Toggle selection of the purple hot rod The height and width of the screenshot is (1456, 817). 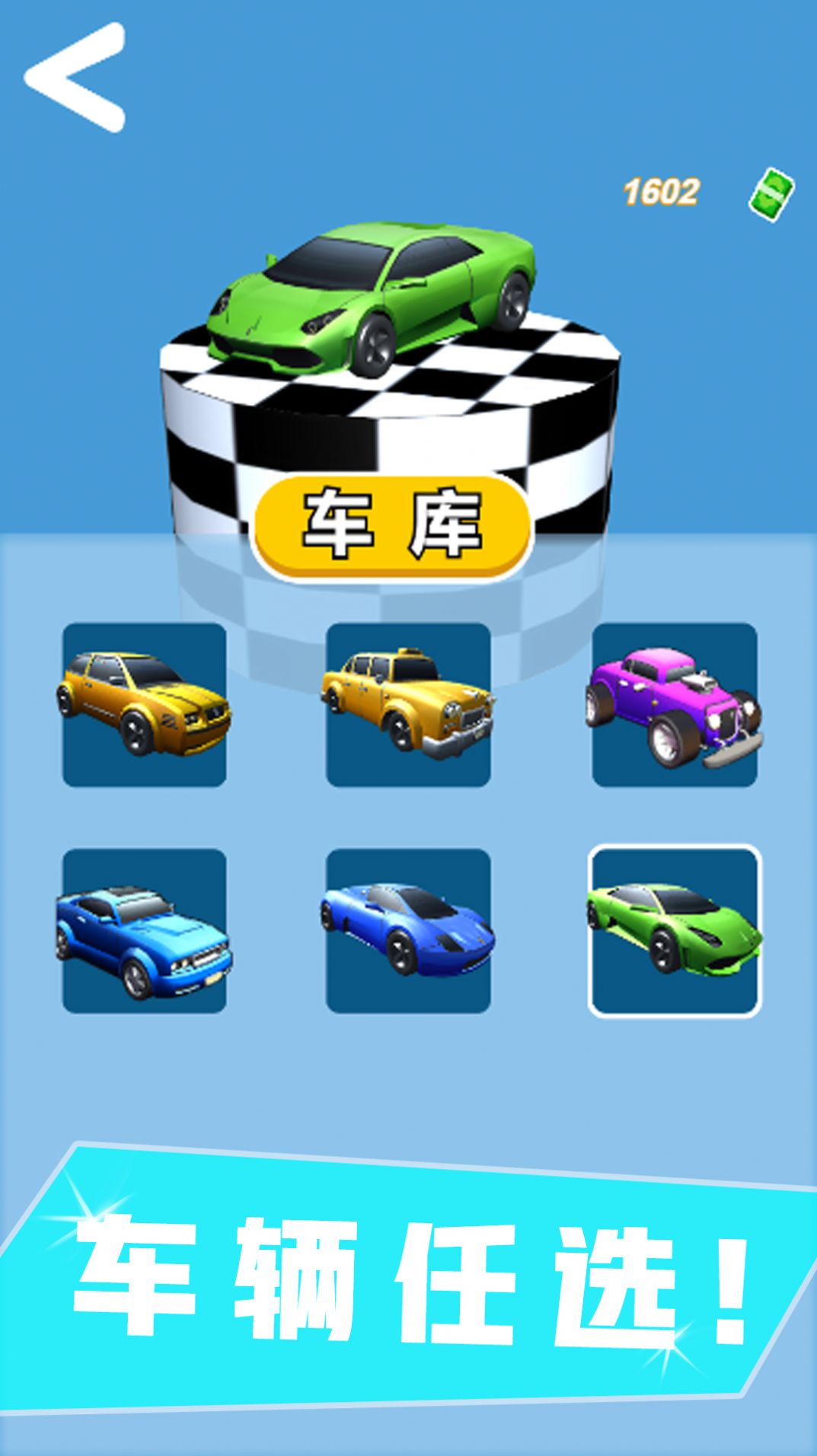point(676,708)
